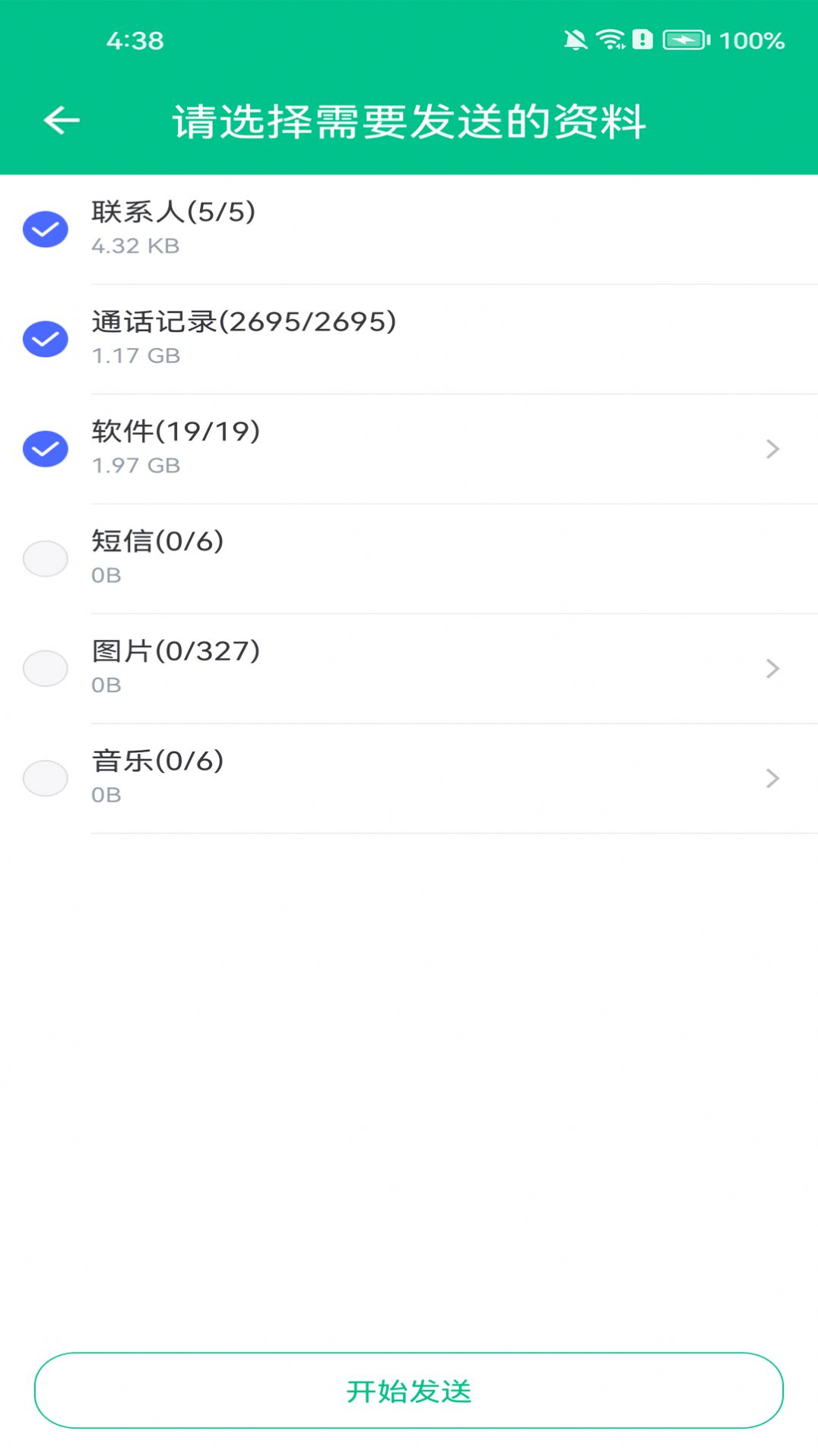Viewport: 818px width, 1456px height.
Task: Expand the 软件 list via its chevron
Action: [x=772, y=448]
